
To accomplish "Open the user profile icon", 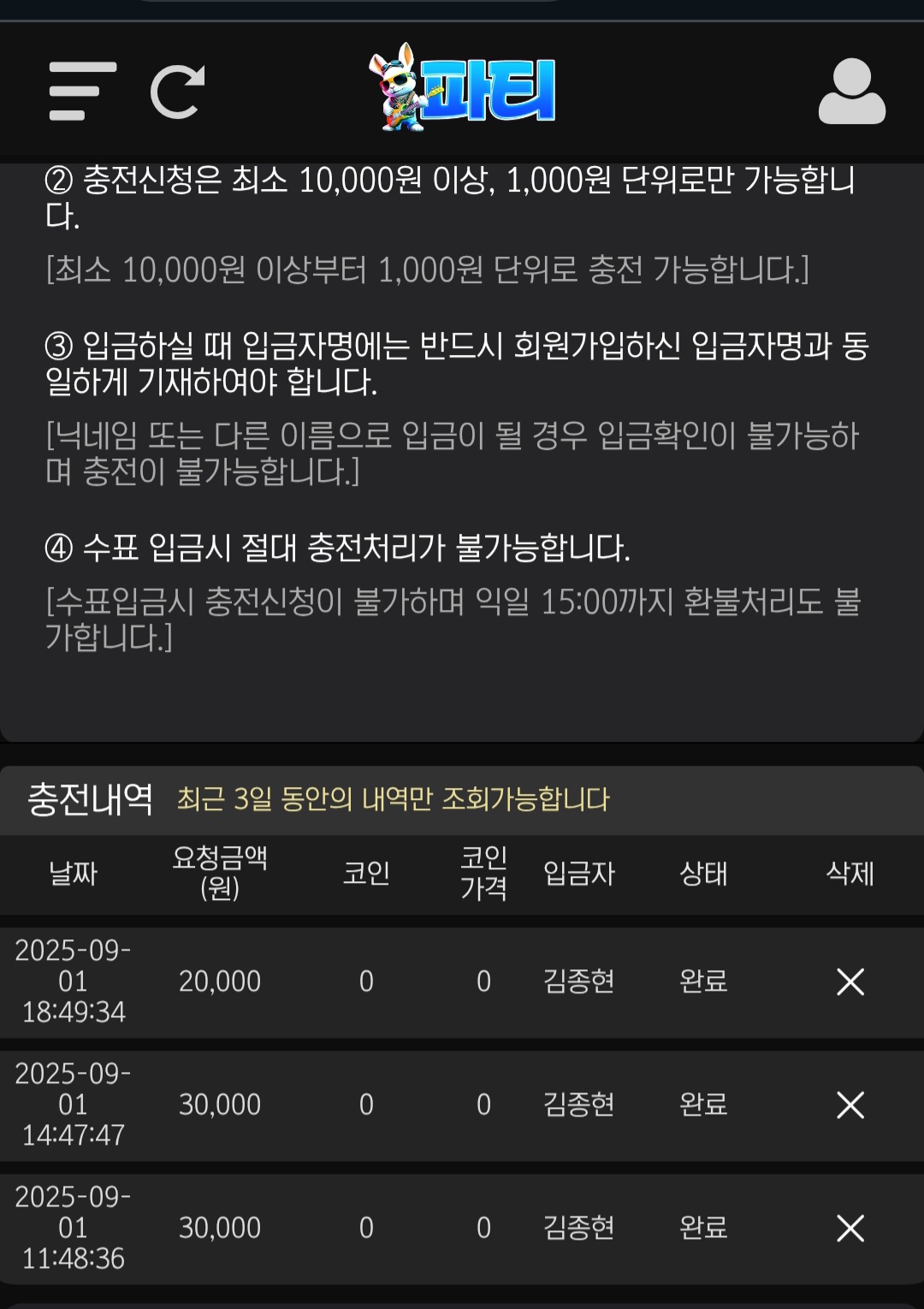I will click(x=851, y=92).
